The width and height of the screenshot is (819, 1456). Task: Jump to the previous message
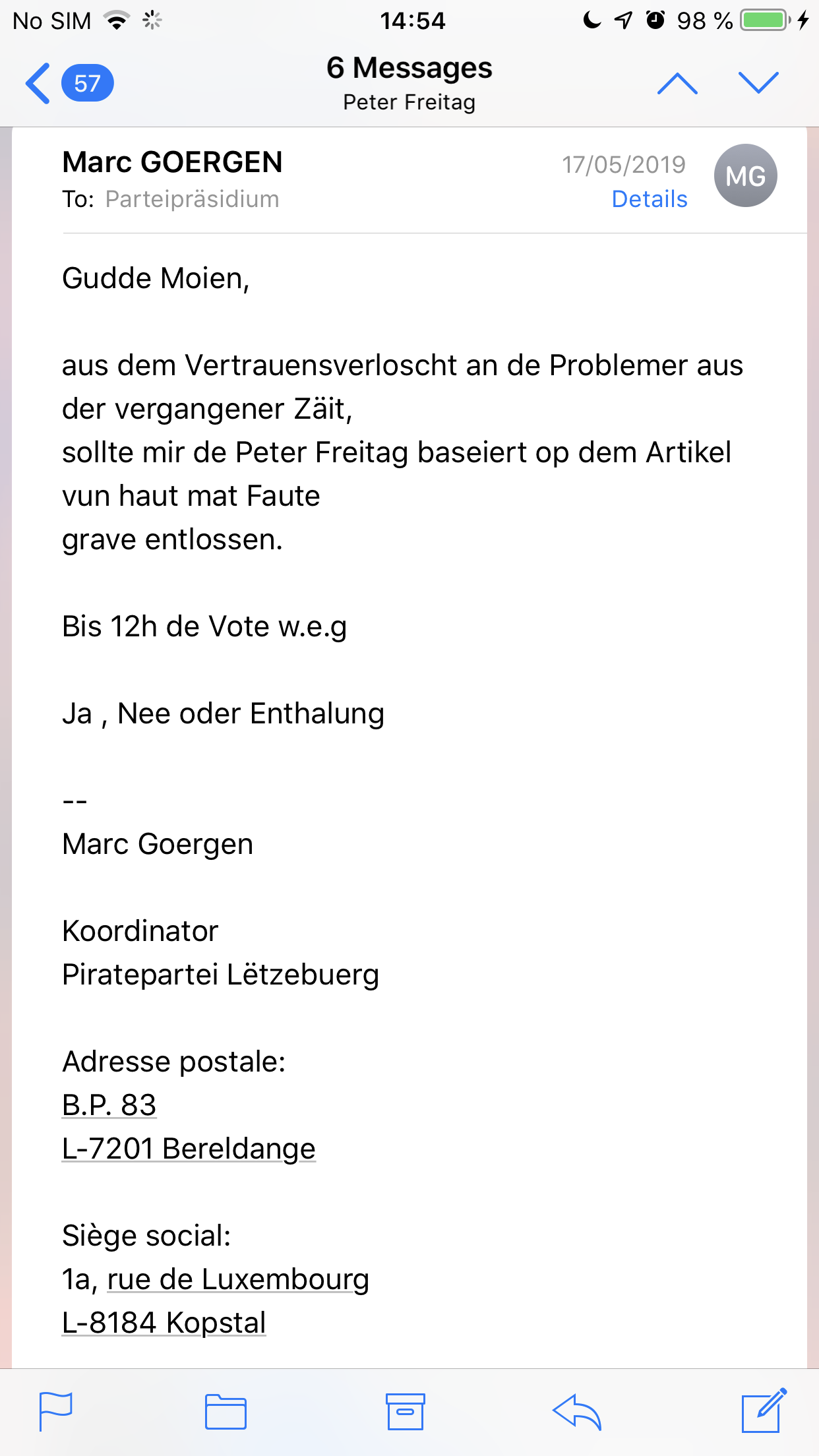(677, 84)
